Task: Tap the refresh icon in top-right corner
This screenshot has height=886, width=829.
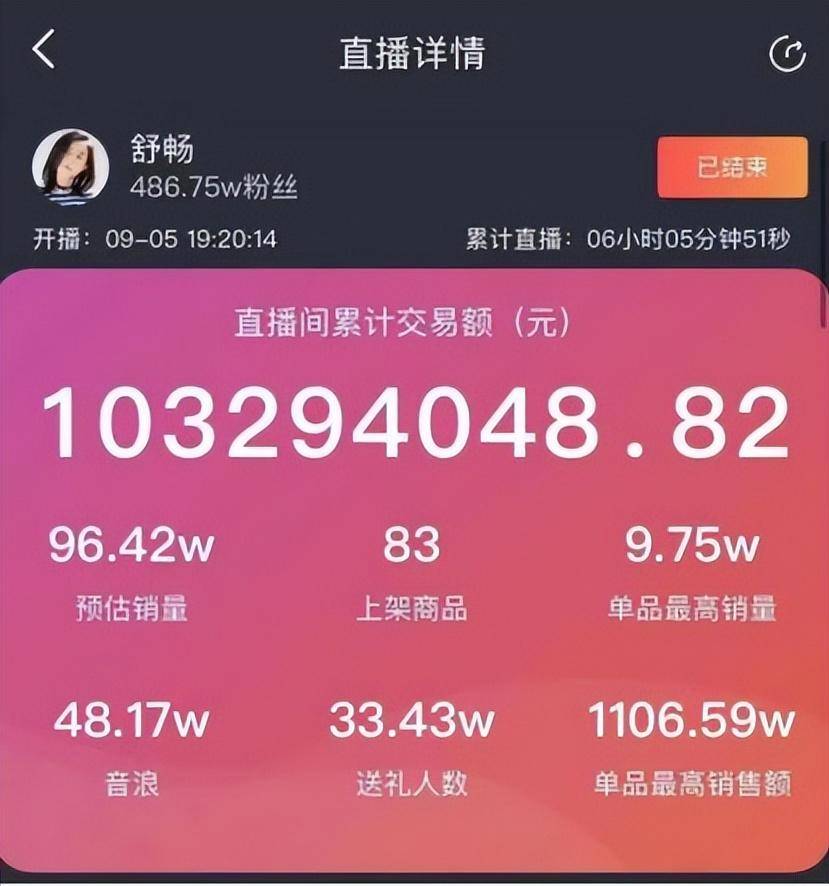Action: point(787,55)
